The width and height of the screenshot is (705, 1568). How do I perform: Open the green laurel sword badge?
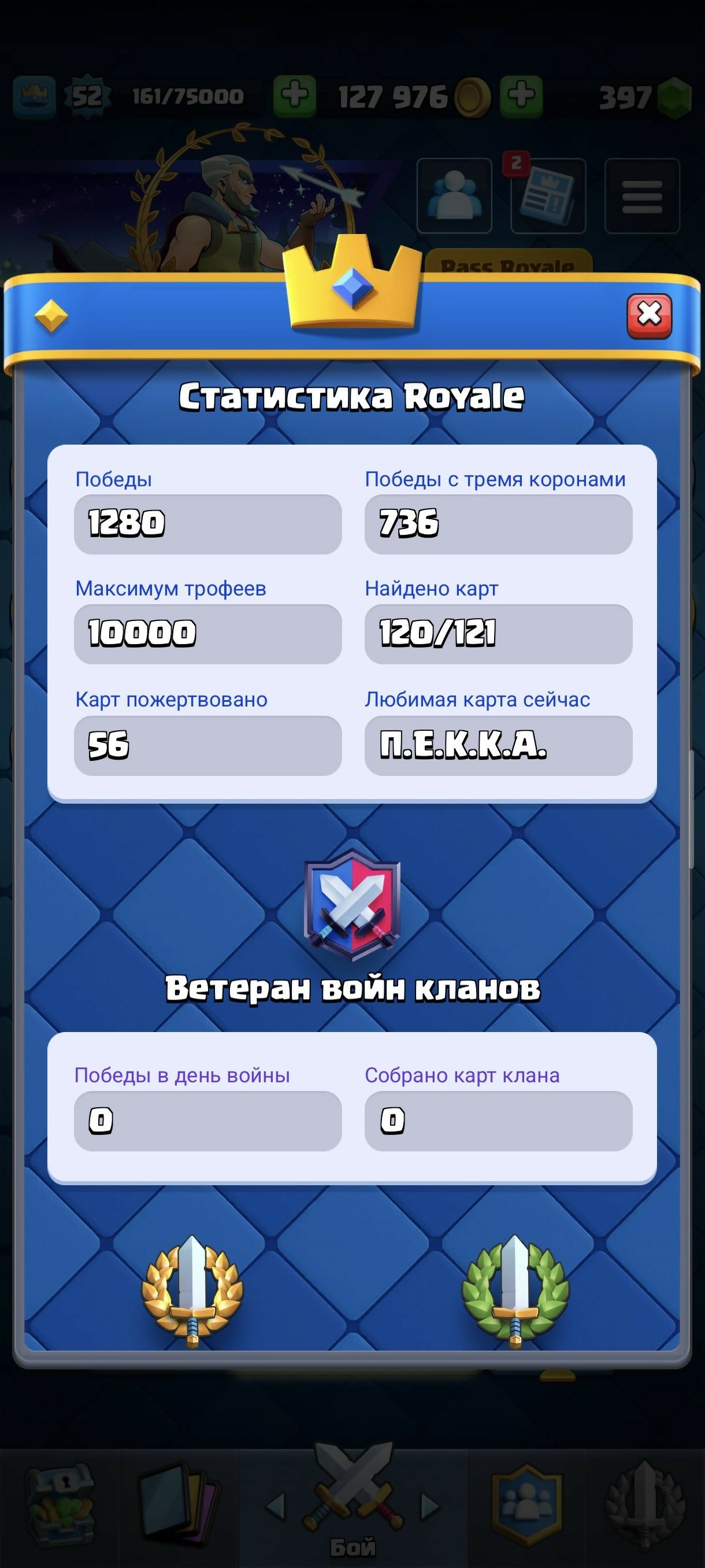(515, 1292)
